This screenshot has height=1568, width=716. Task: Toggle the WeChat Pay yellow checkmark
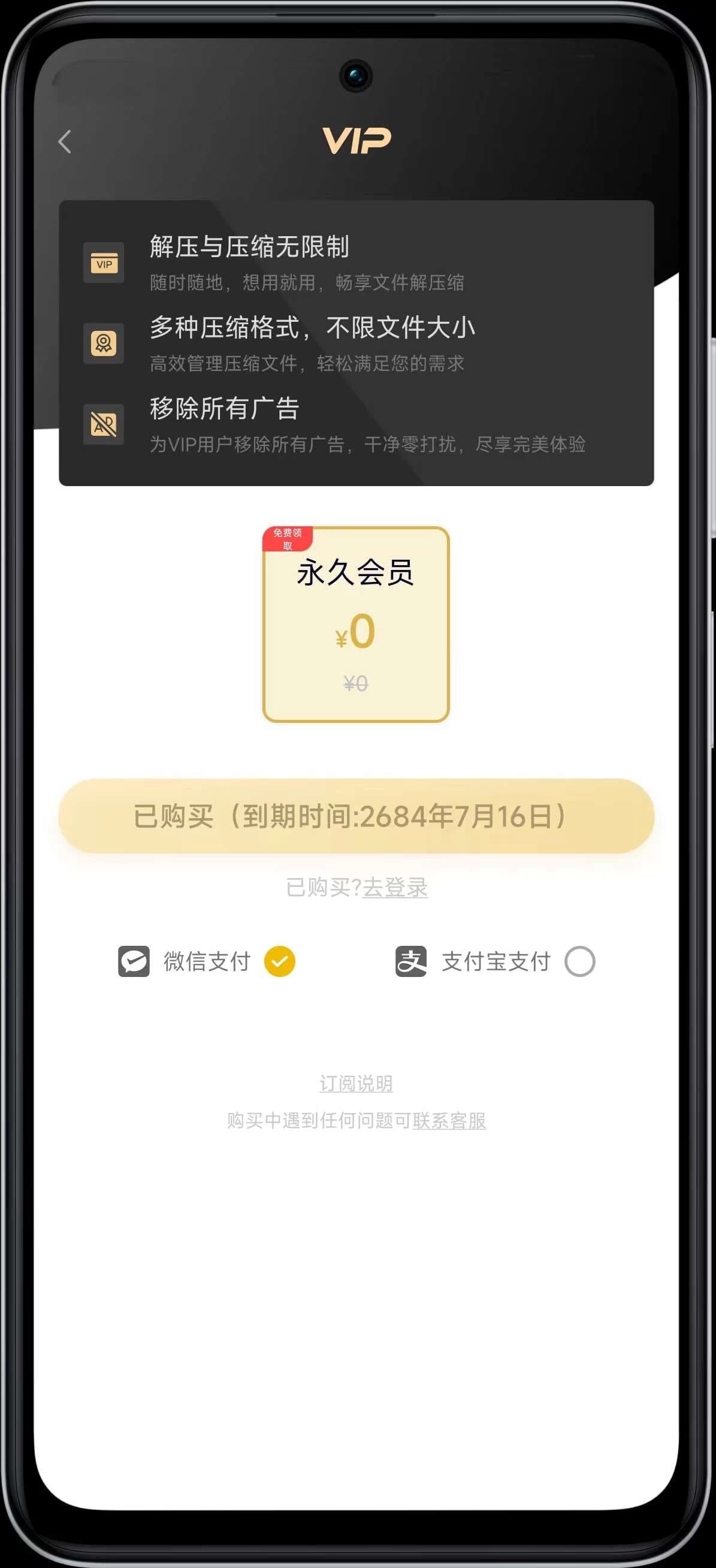point(279,962)
